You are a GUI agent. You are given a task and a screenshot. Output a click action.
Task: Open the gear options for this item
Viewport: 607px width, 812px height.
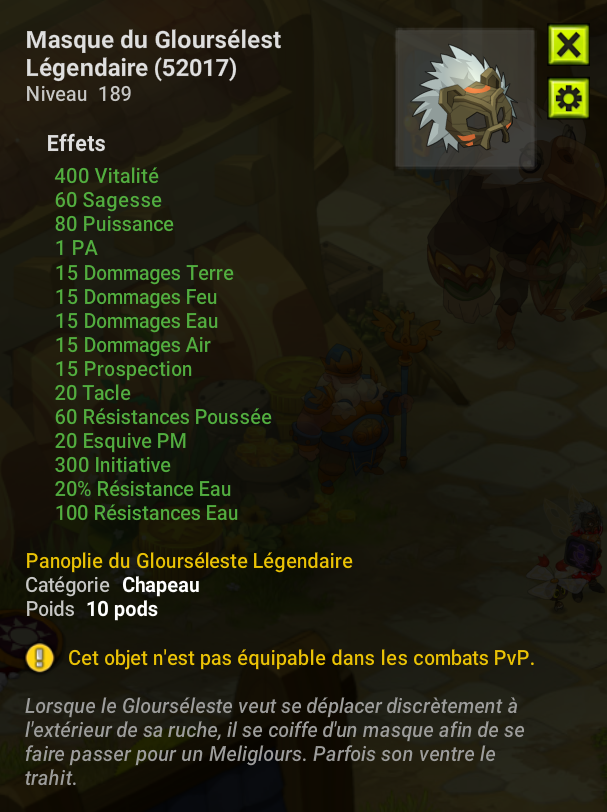click(x=568, y=99)
